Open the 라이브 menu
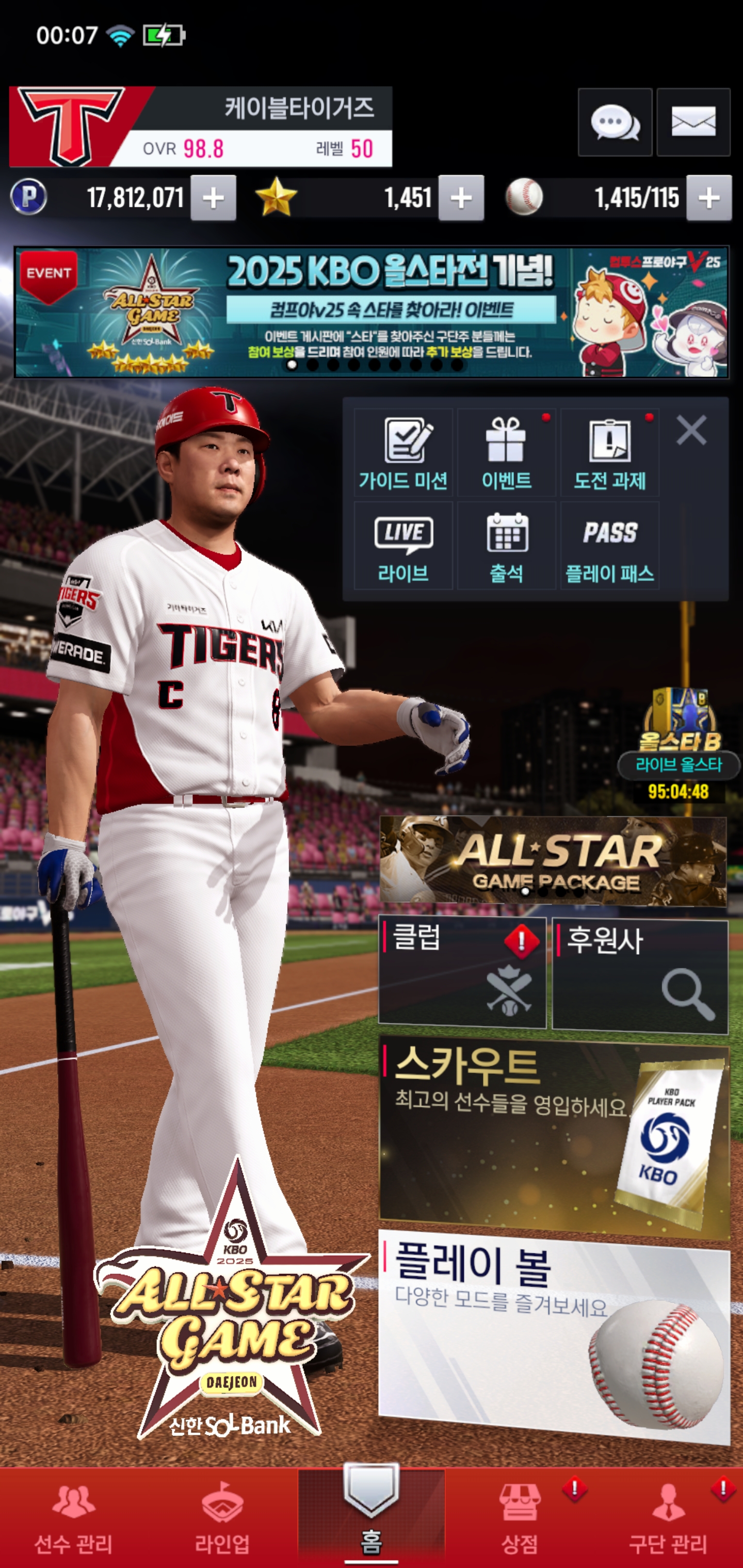The image size is (743, 1568). coord(403,547)
